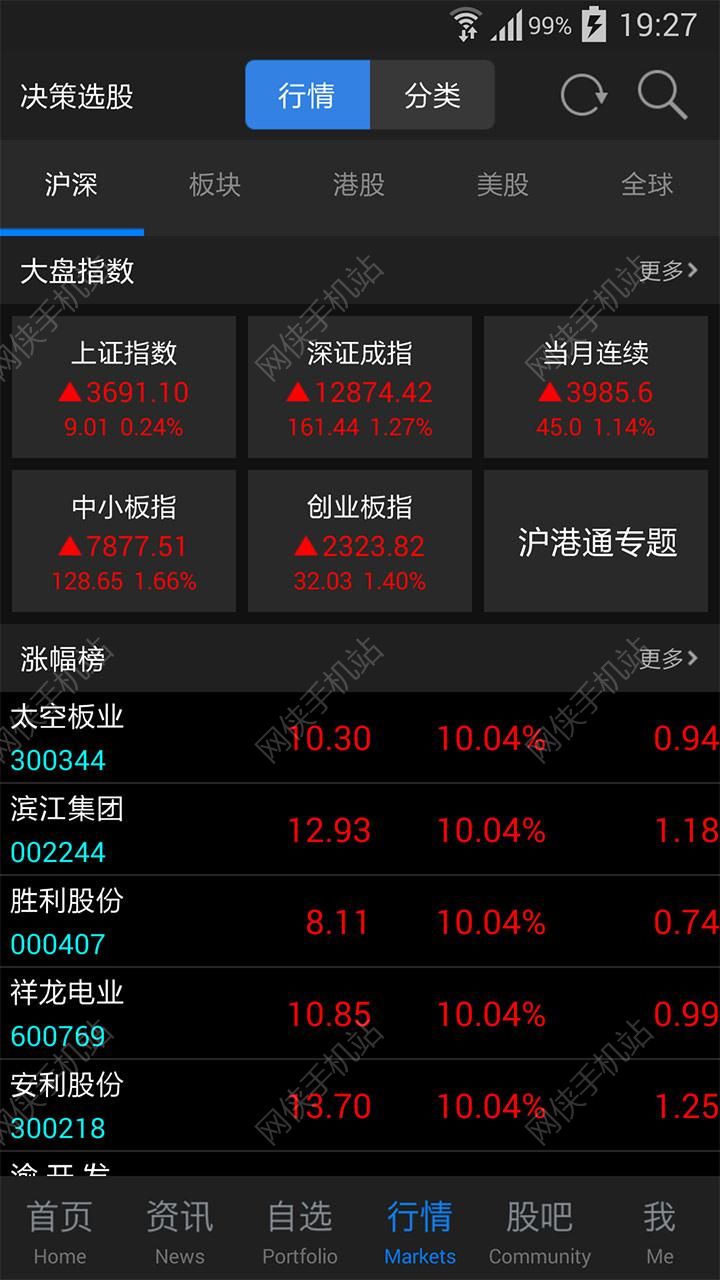View more under 涨幅榜
The image size is (720, 1280).
[668, 659]
